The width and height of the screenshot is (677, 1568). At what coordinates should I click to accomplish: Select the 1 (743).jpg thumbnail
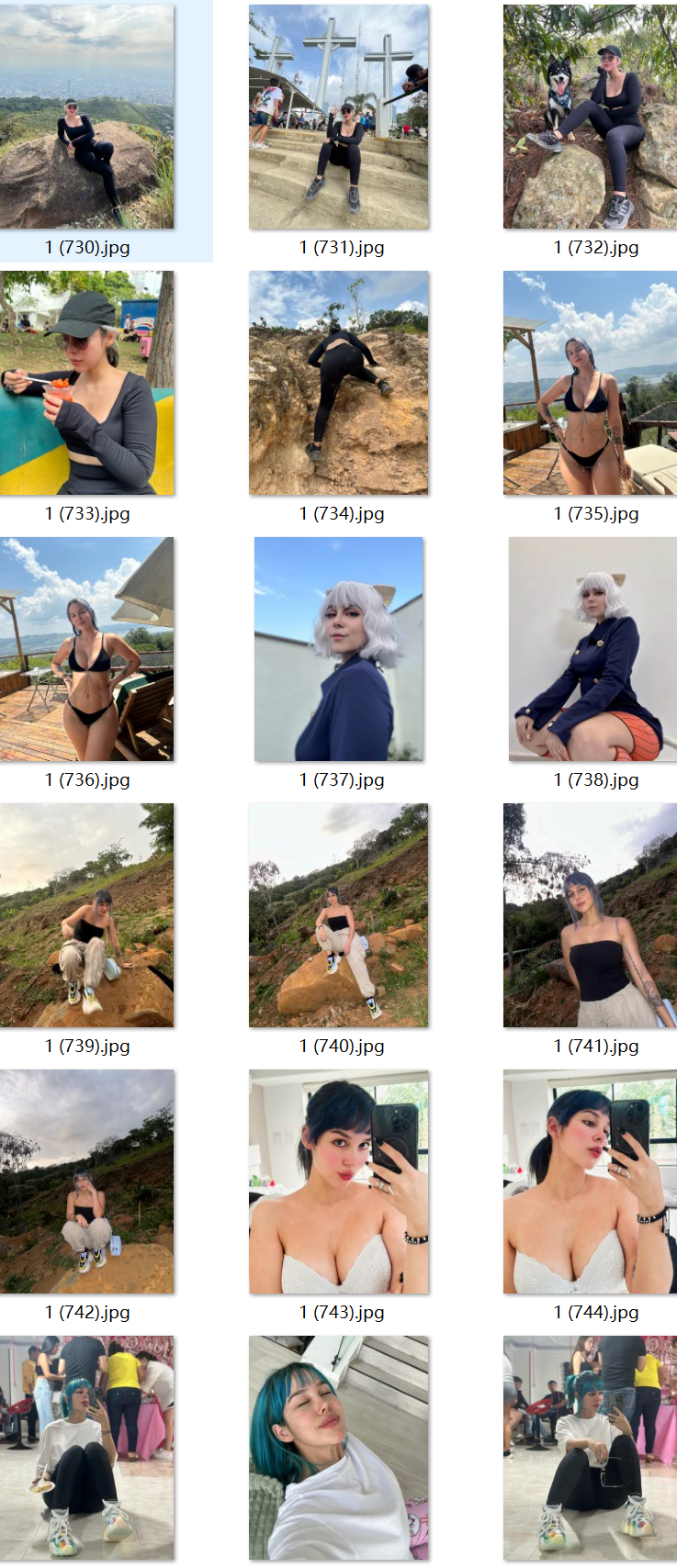click(x=338, y=1182)
